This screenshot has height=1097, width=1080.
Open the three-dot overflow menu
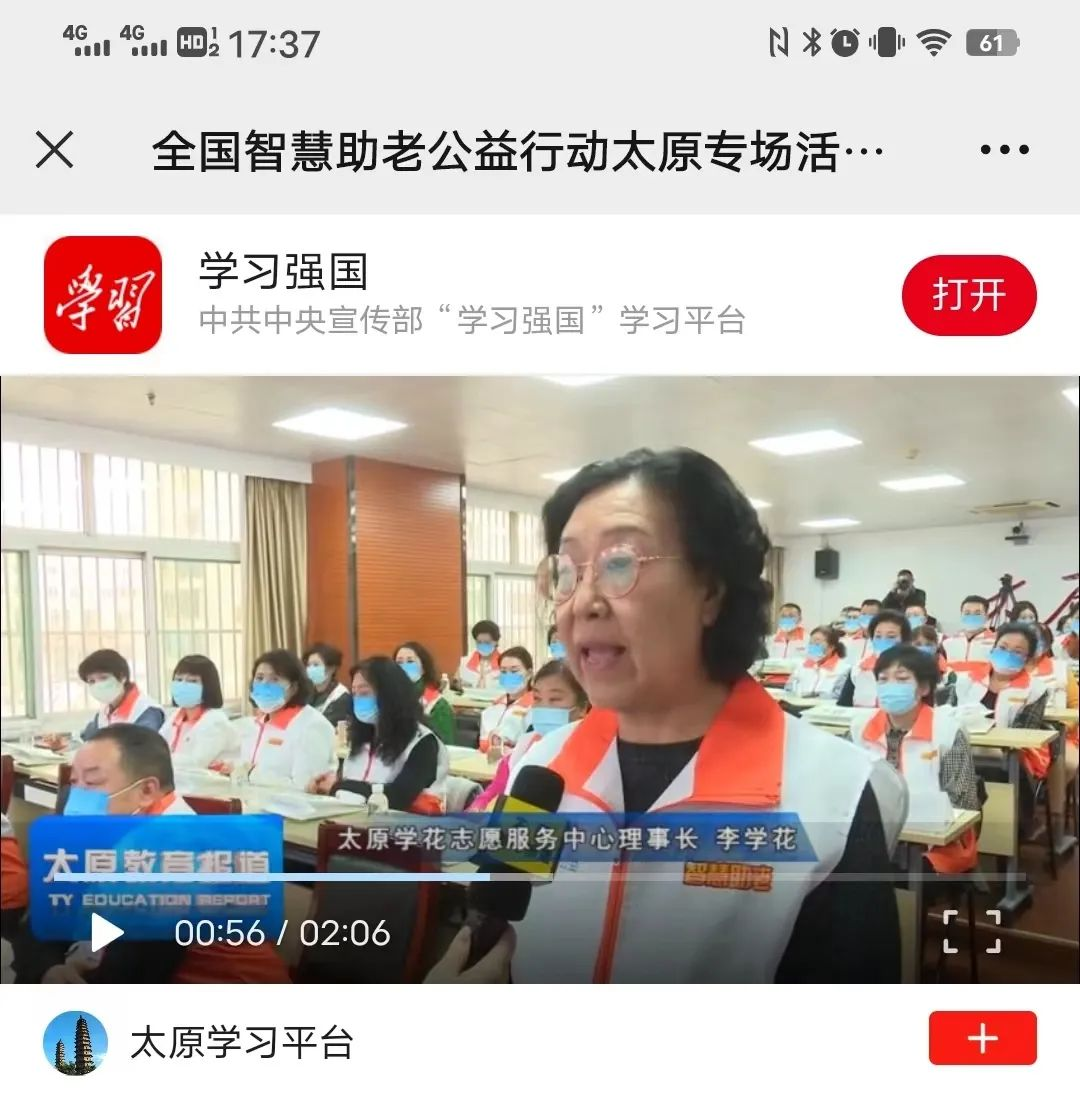coord(1004,151)
